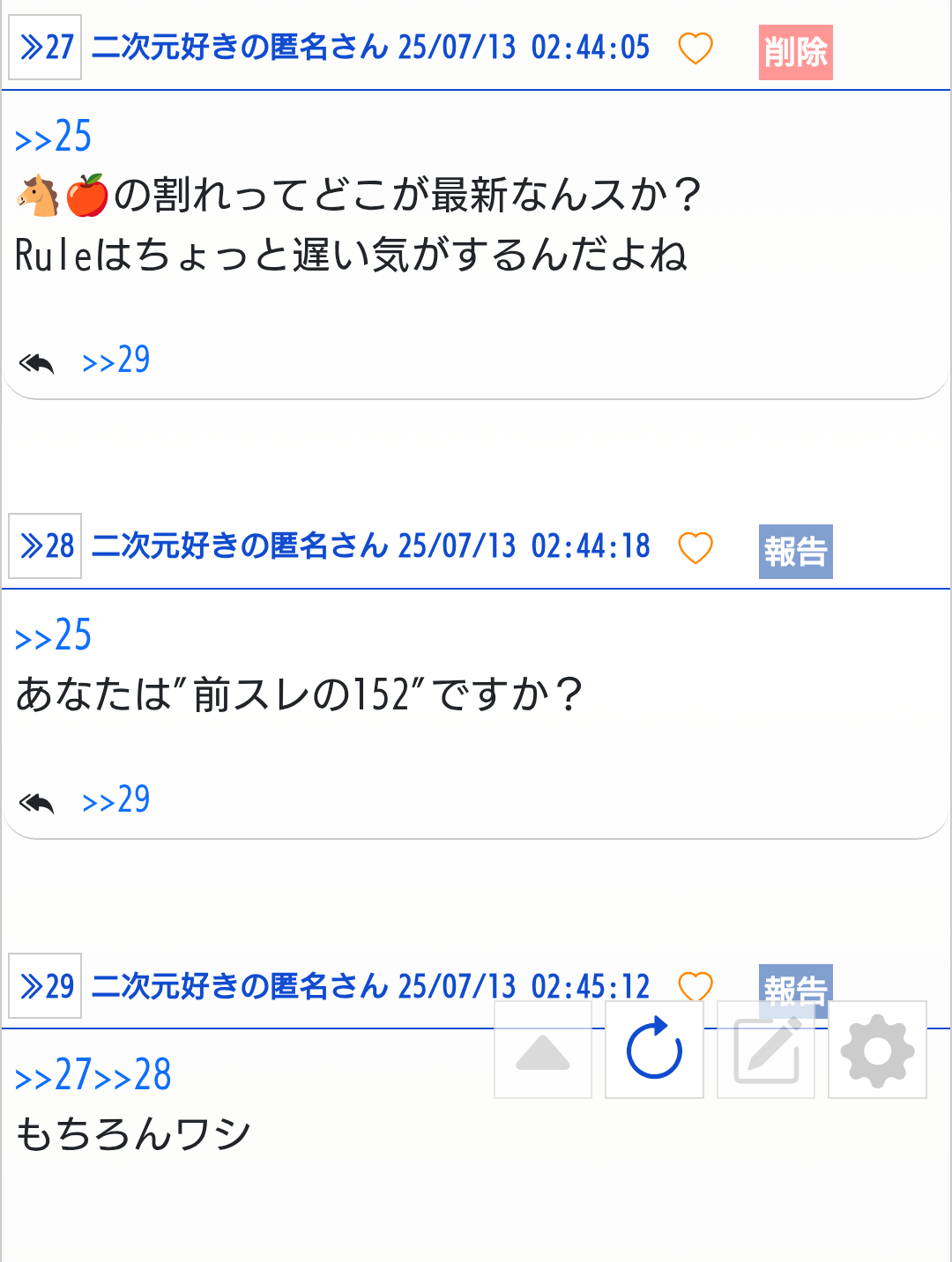Like post 29 with the heart
This screenshot has height=1262, width=952.
coord(695,985)
